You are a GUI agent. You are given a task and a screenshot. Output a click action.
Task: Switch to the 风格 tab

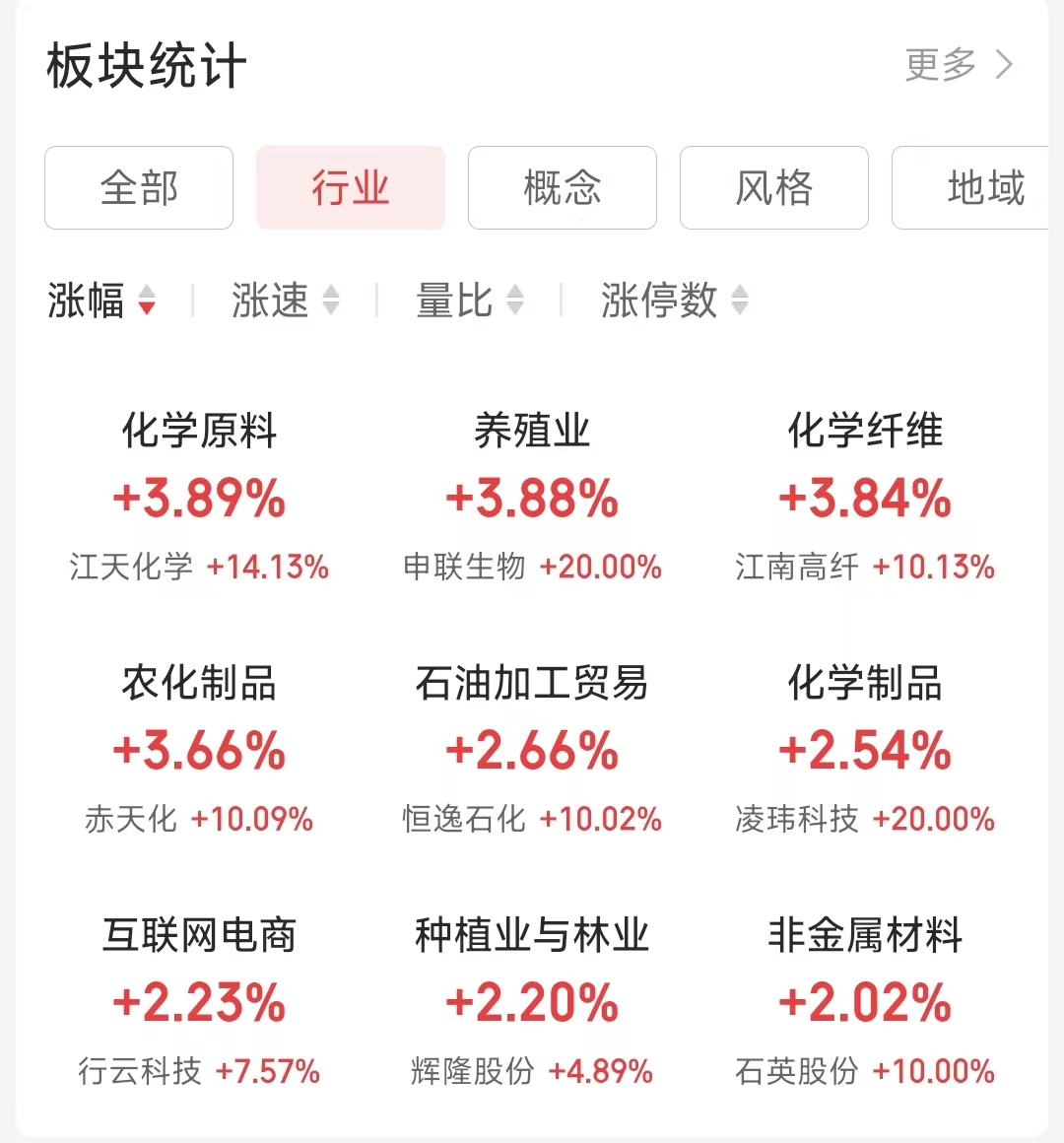pos(774,188)
